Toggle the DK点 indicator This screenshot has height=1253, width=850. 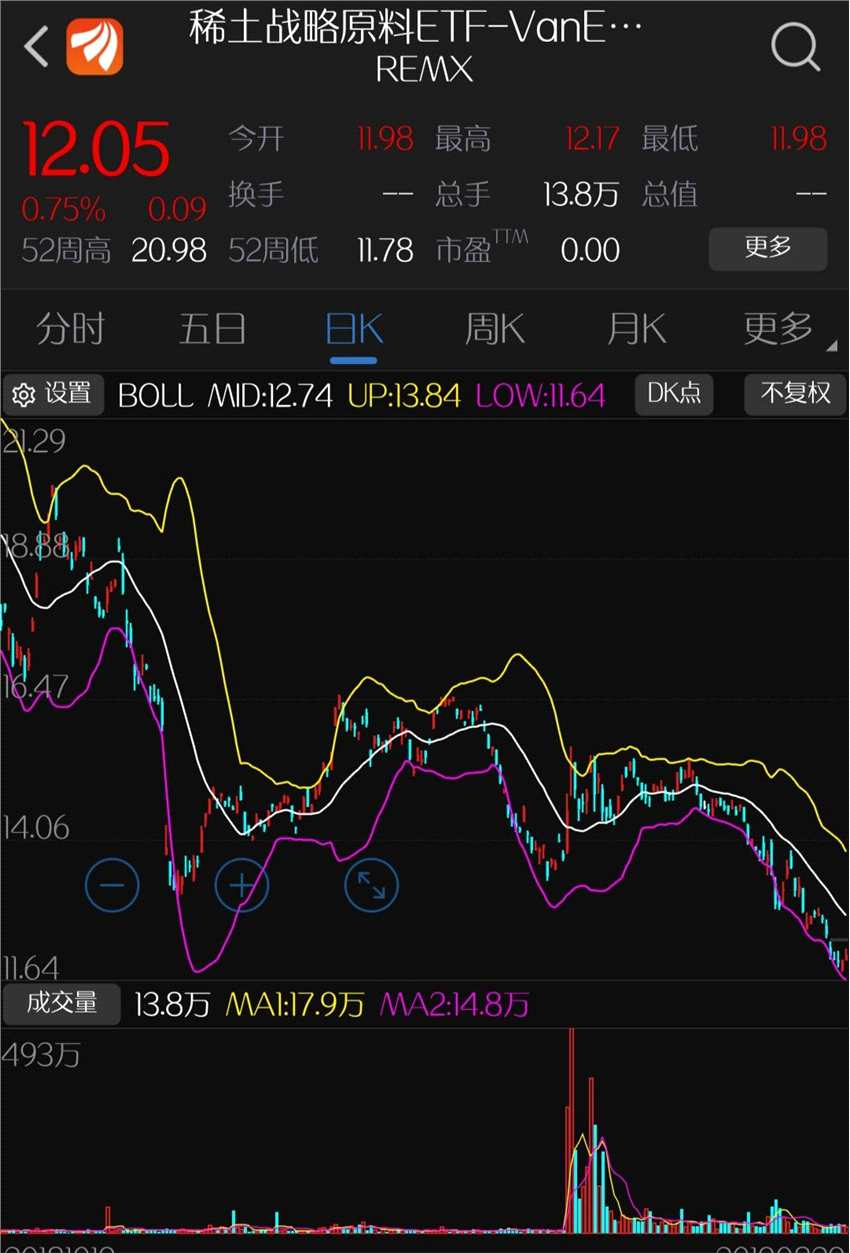pos(674,394)
